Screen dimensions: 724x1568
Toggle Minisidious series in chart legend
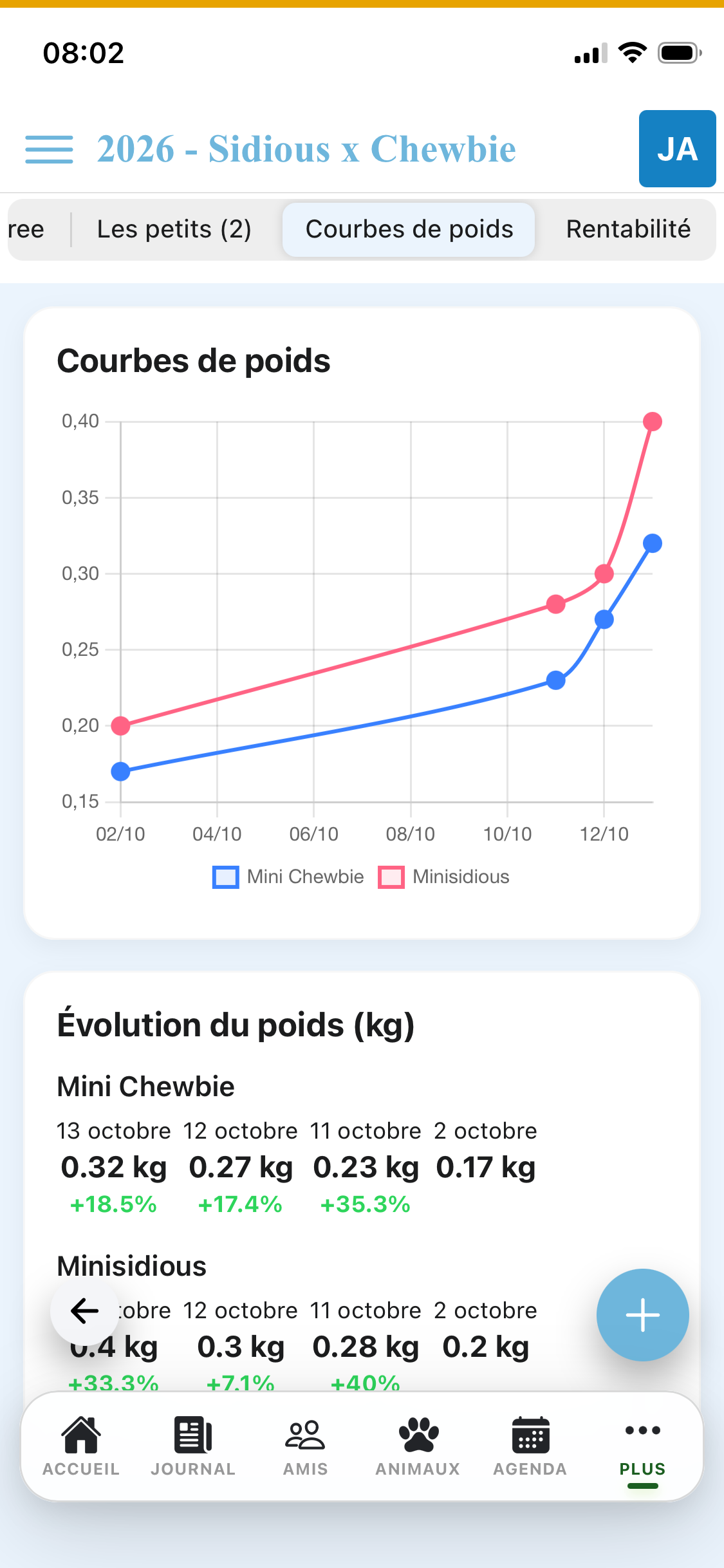[x=444, y=877]
